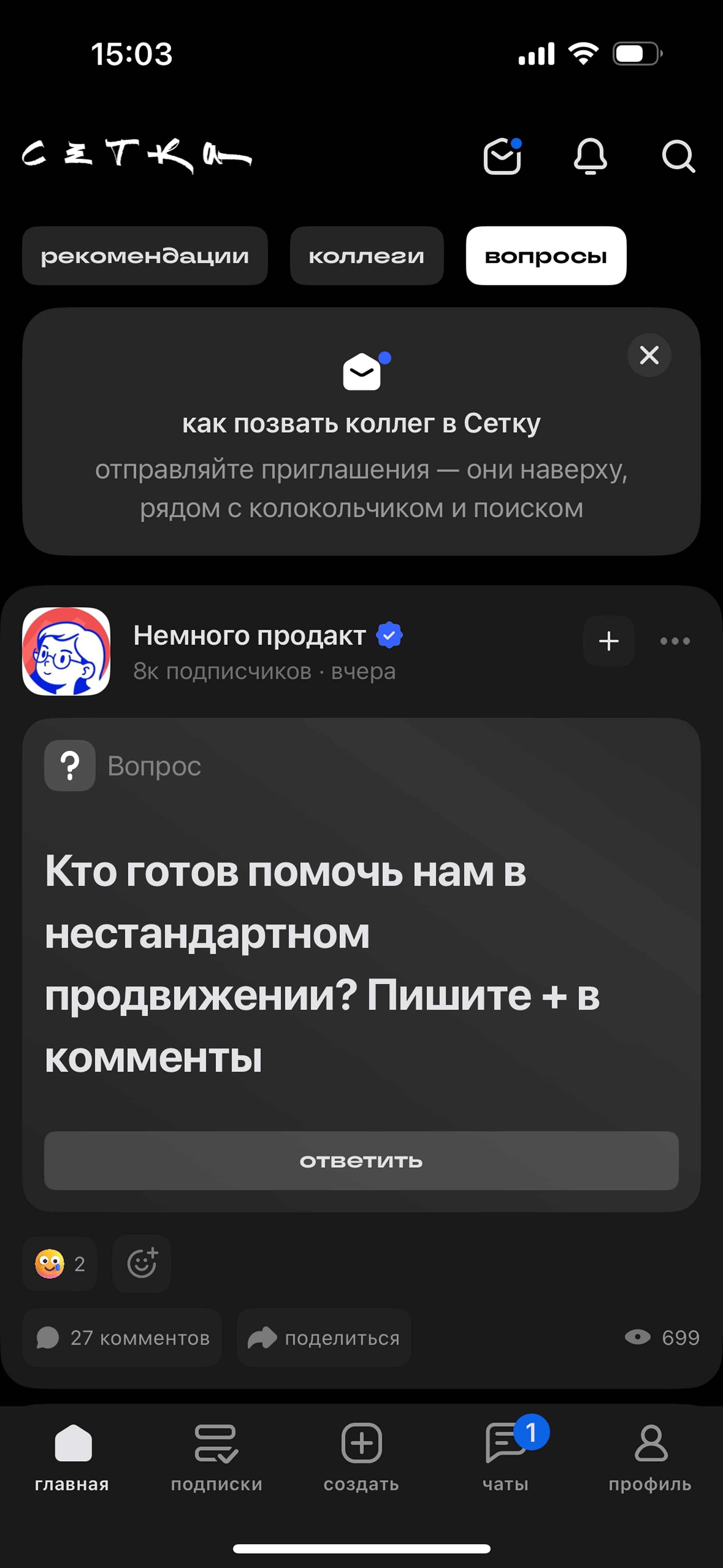Dismiss the invite colleagues banner
723x1568 pixels.
[649, 355]
